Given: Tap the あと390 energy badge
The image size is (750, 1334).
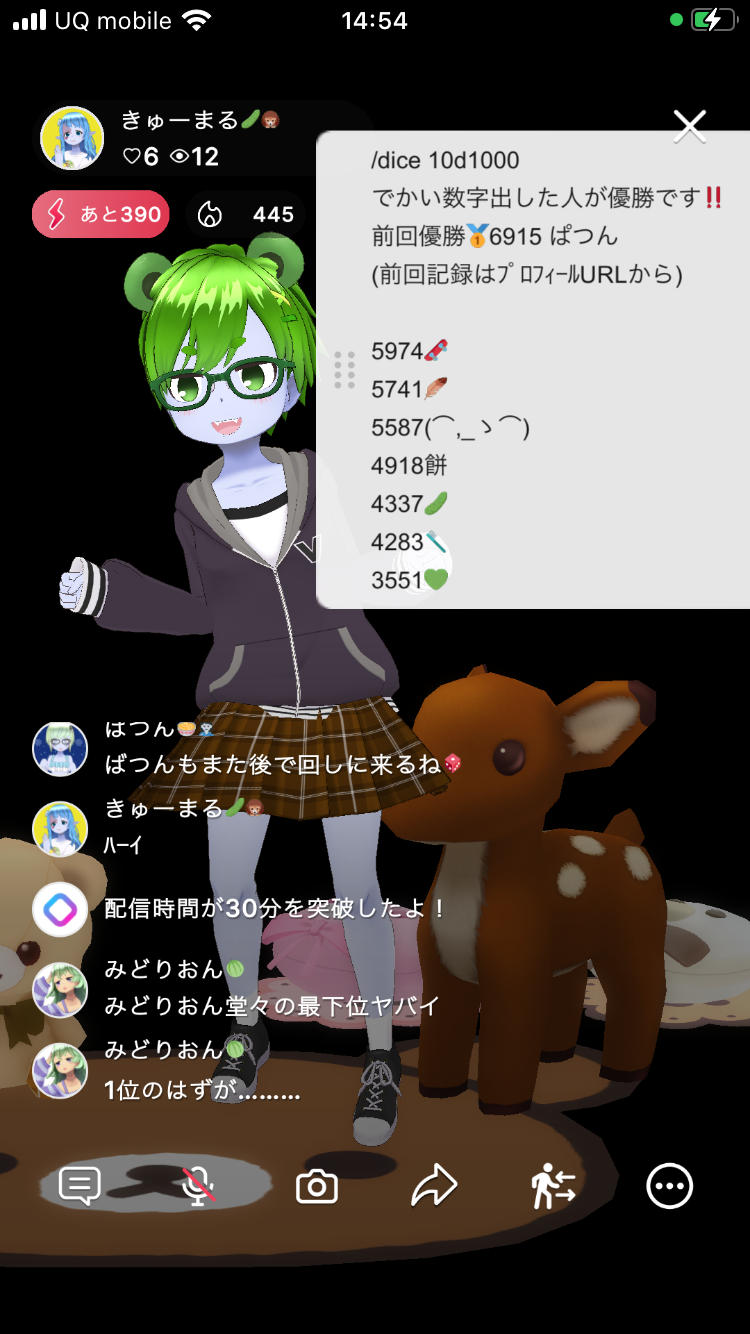Looking at the screenshot, I should (x=101, y=214).
